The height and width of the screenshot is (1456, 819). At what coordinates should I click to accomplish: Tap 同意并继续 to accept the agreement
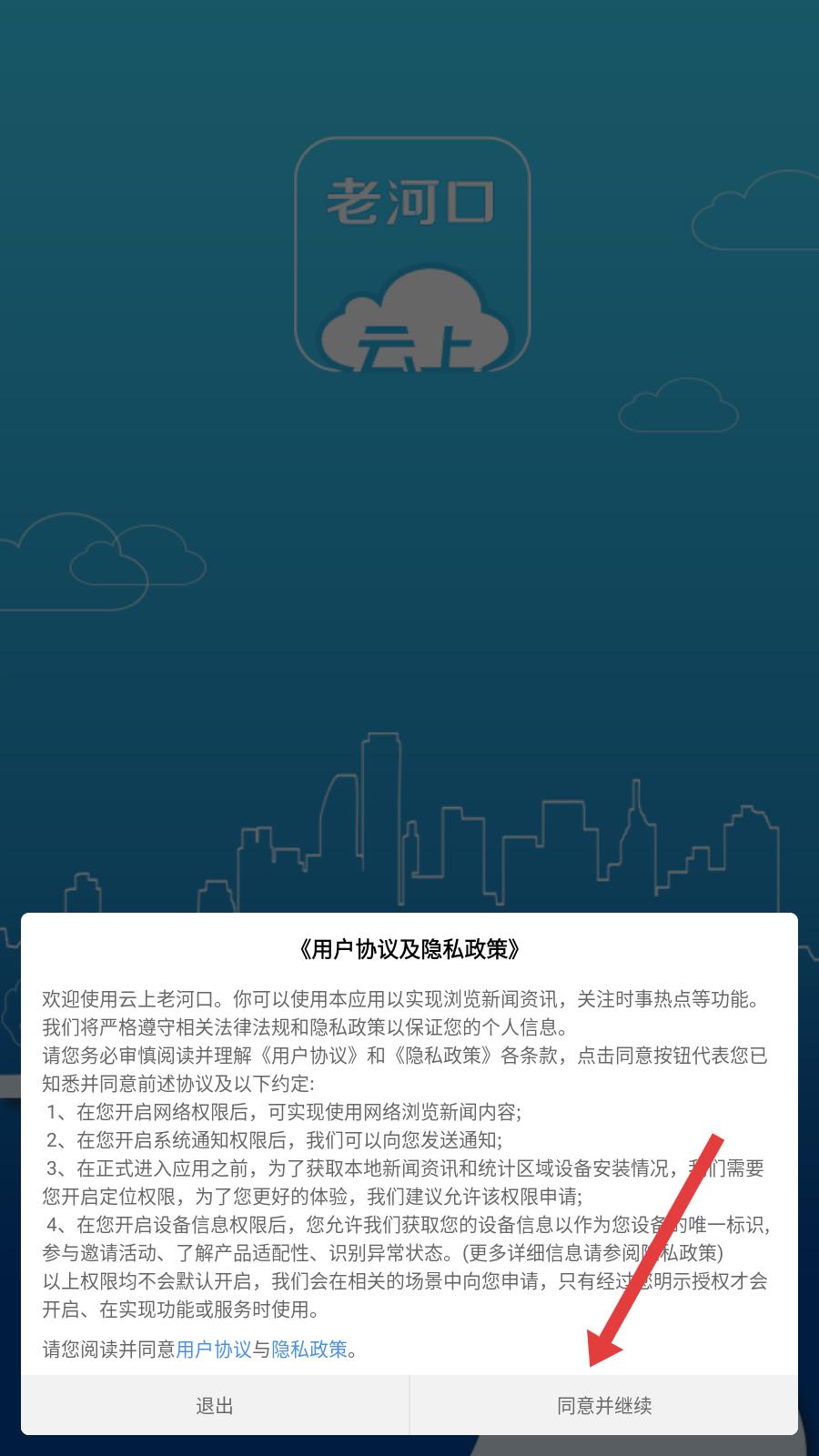click(x=604, y=1406)
